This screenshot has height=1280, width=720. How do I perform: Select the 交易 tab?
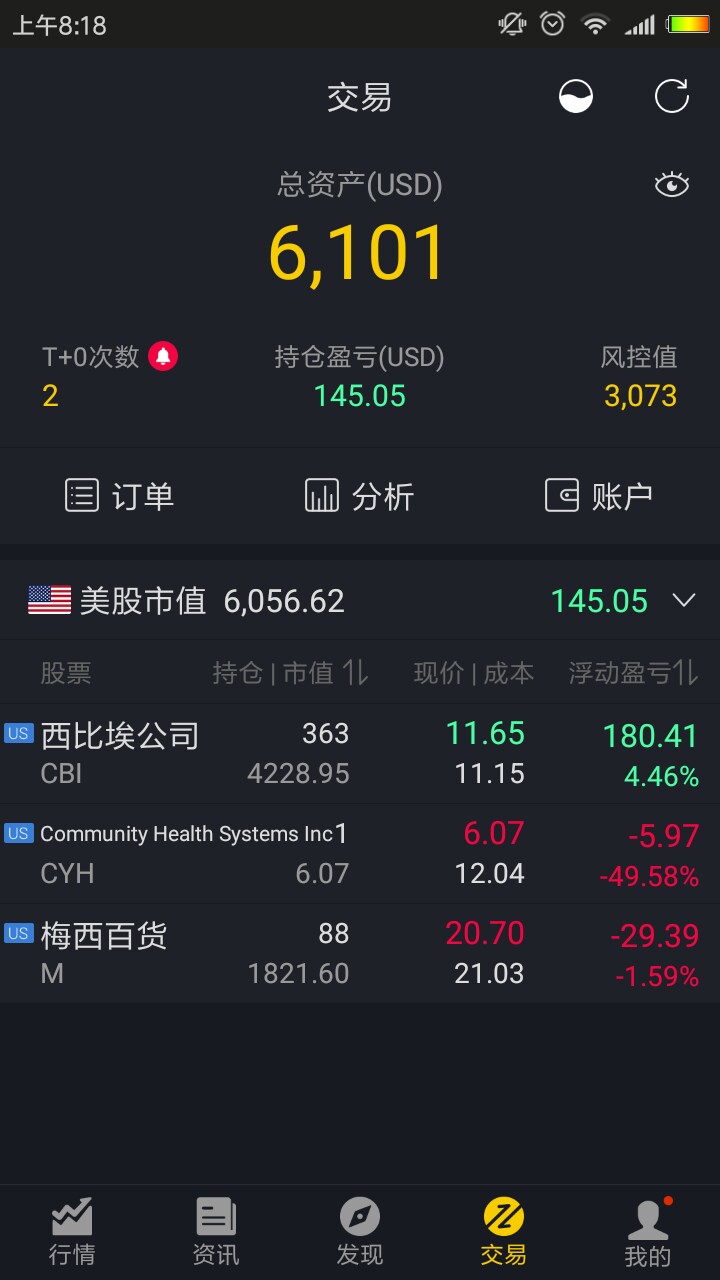click(x=504, y=1232)
